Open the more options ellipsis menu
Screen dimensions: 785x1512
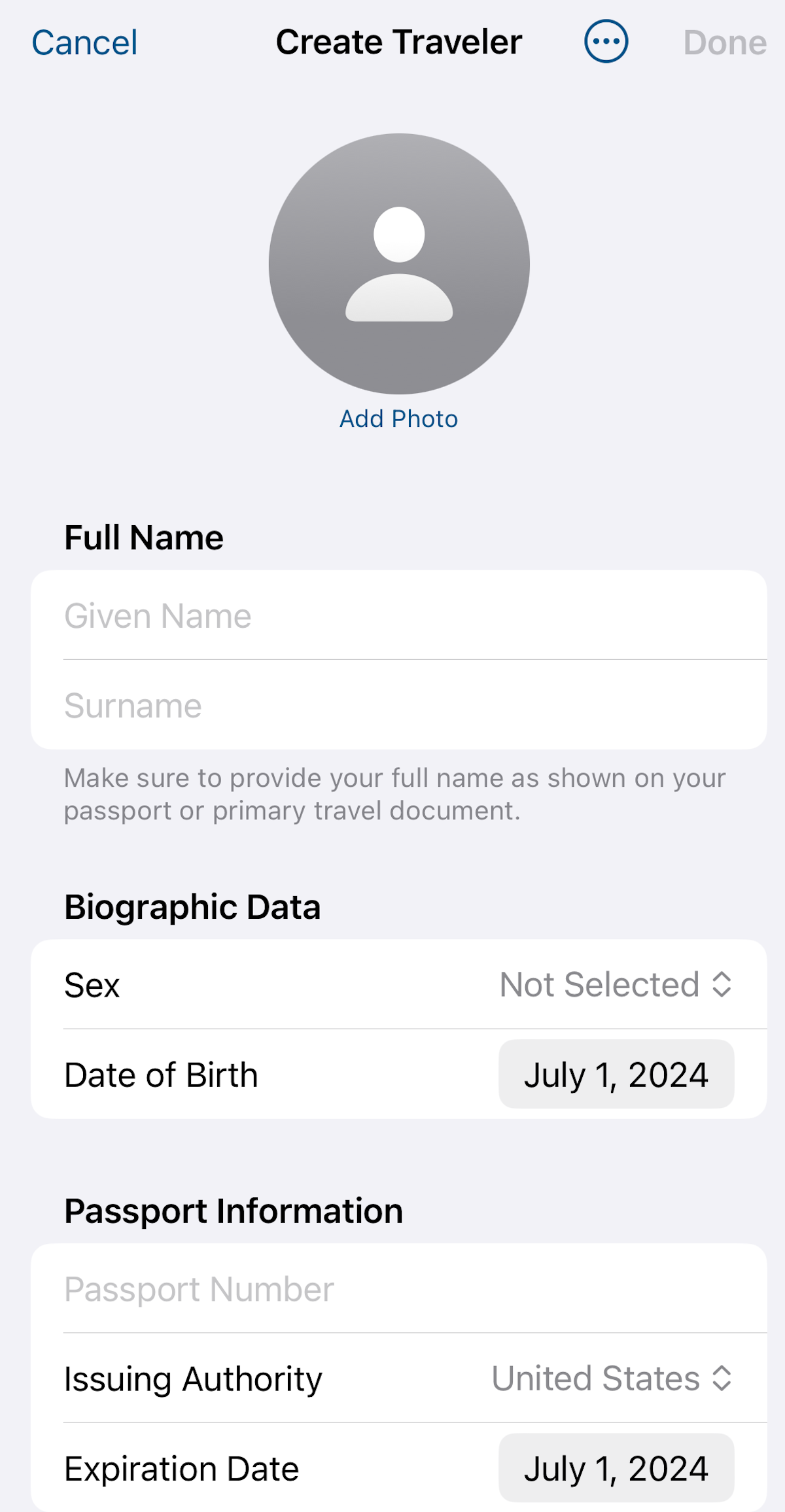click(x=606, y=42)
